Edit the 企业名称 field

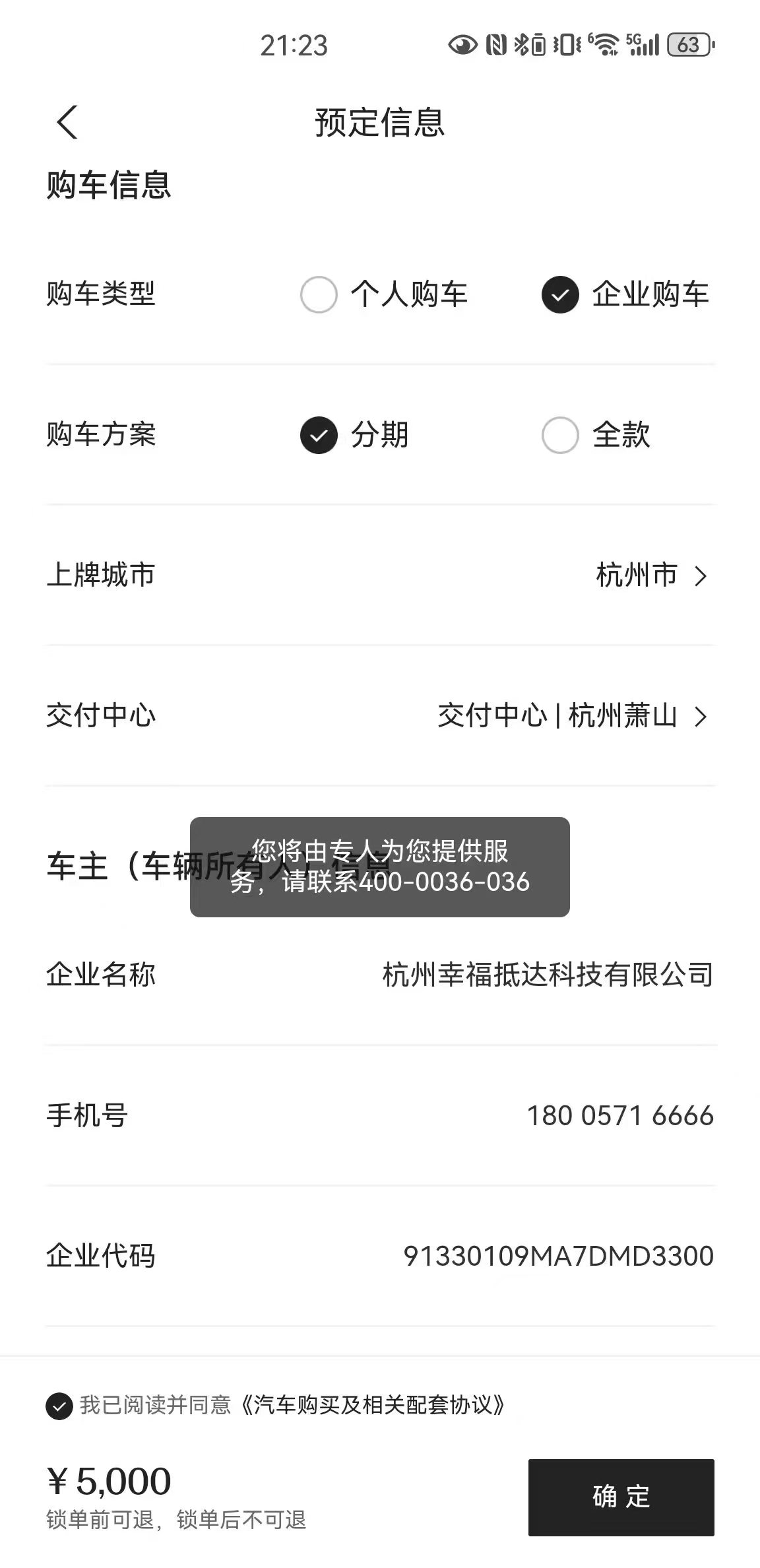tap(548, 975)
